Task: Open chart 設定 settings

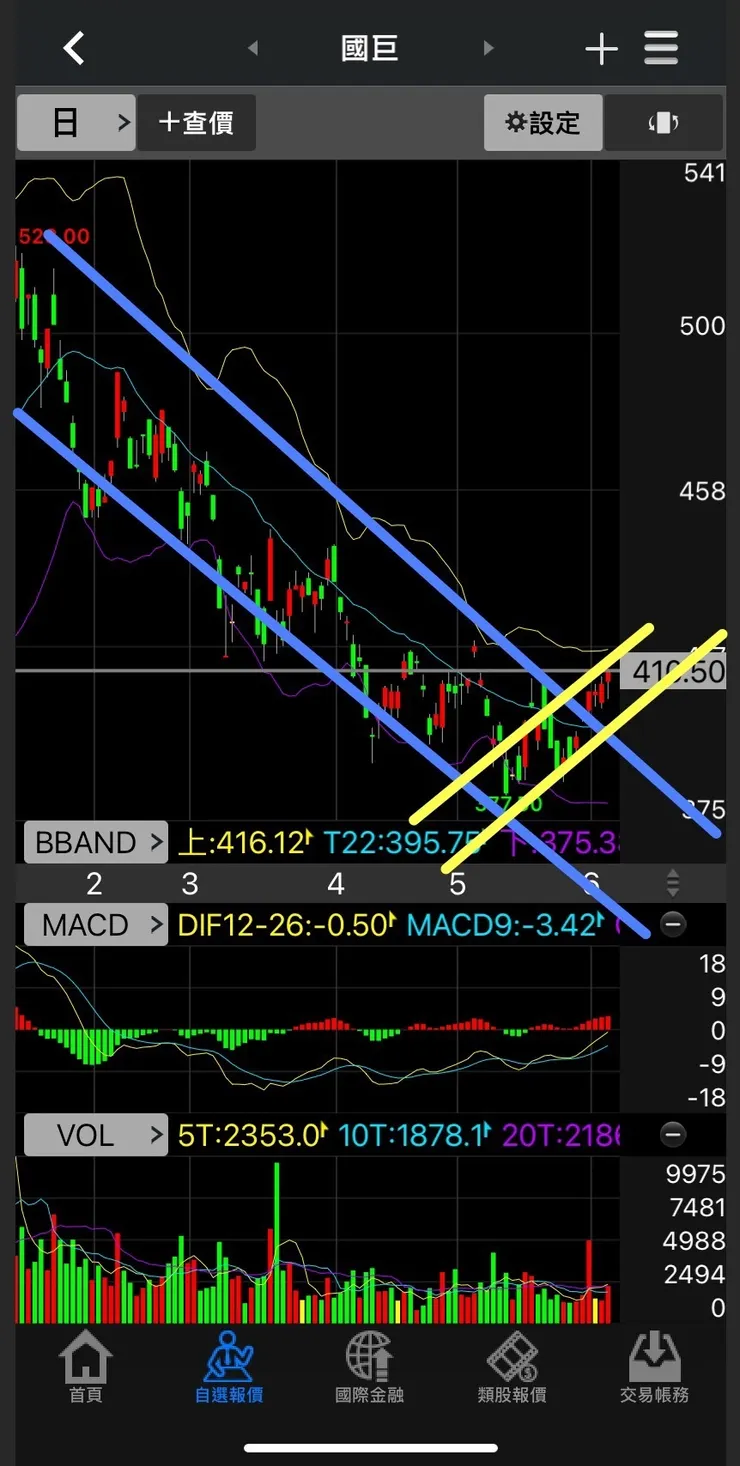Action: pos(543,123)
